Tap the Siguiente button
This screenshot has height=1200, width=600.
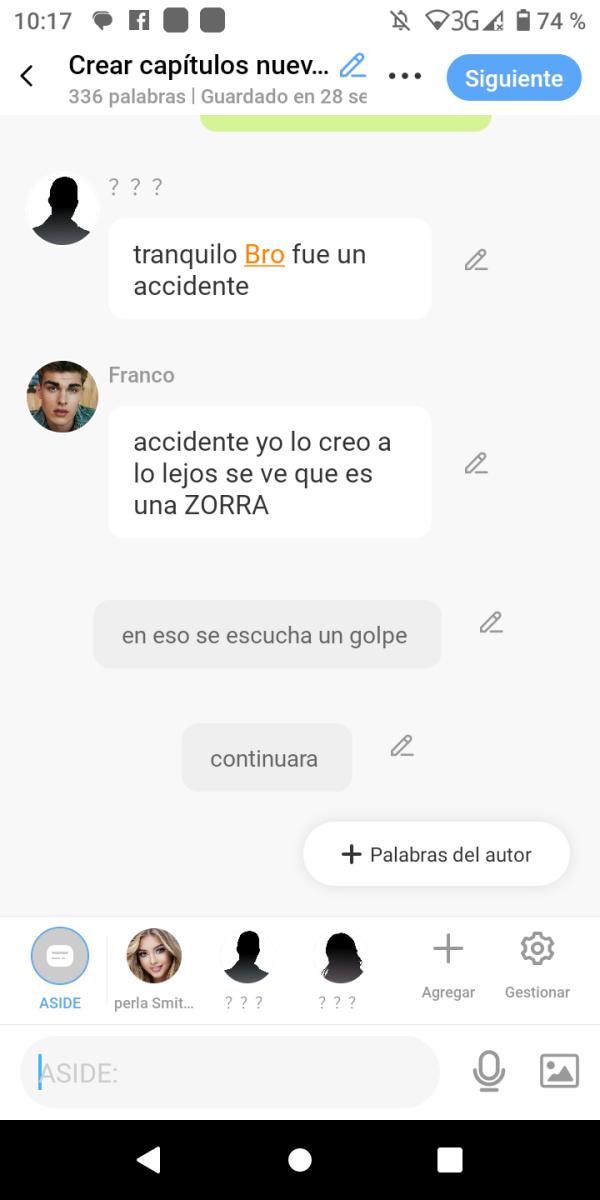coord(513,78)
